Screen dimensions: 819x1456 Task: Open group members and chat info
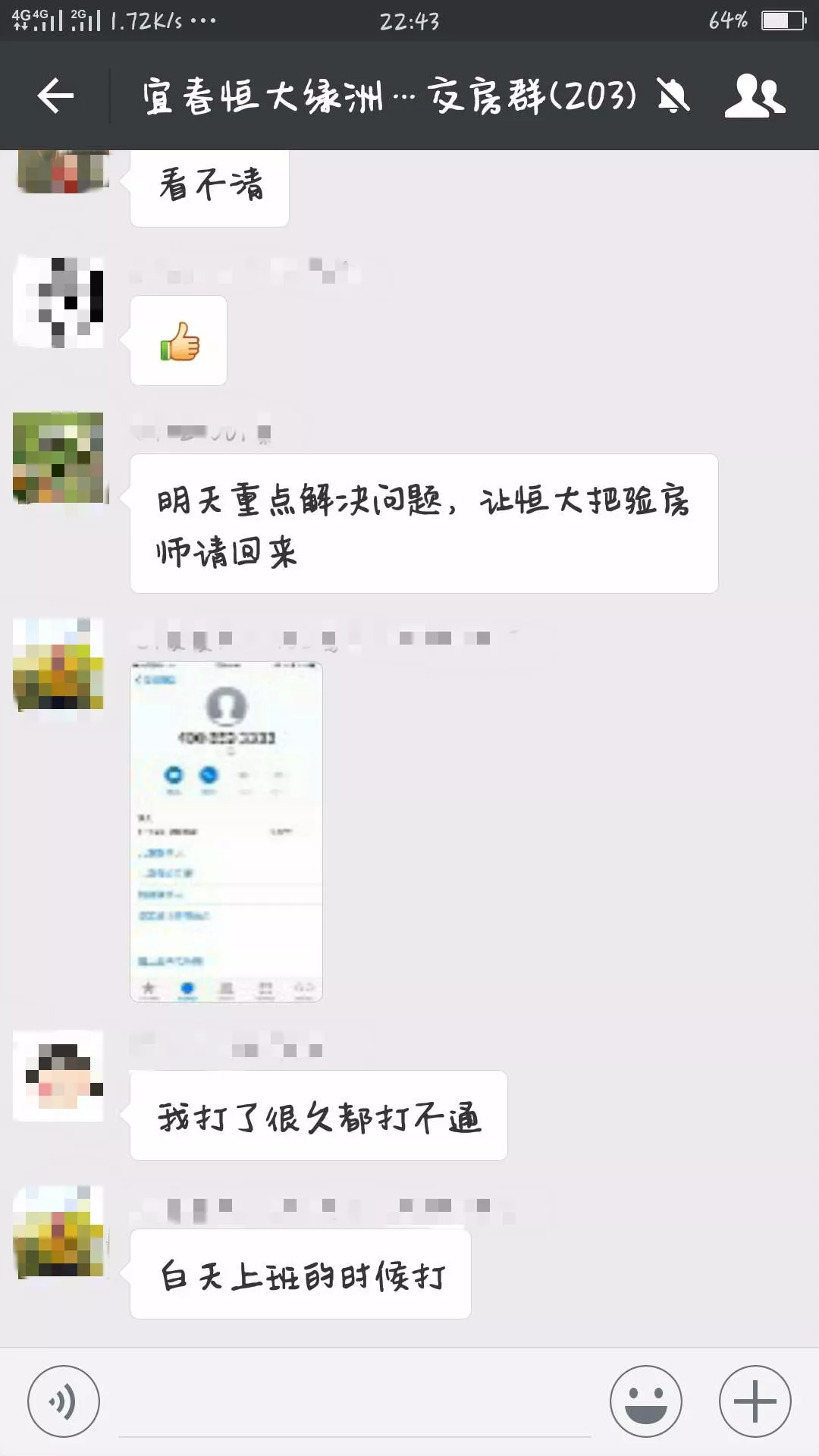point(755,96)
